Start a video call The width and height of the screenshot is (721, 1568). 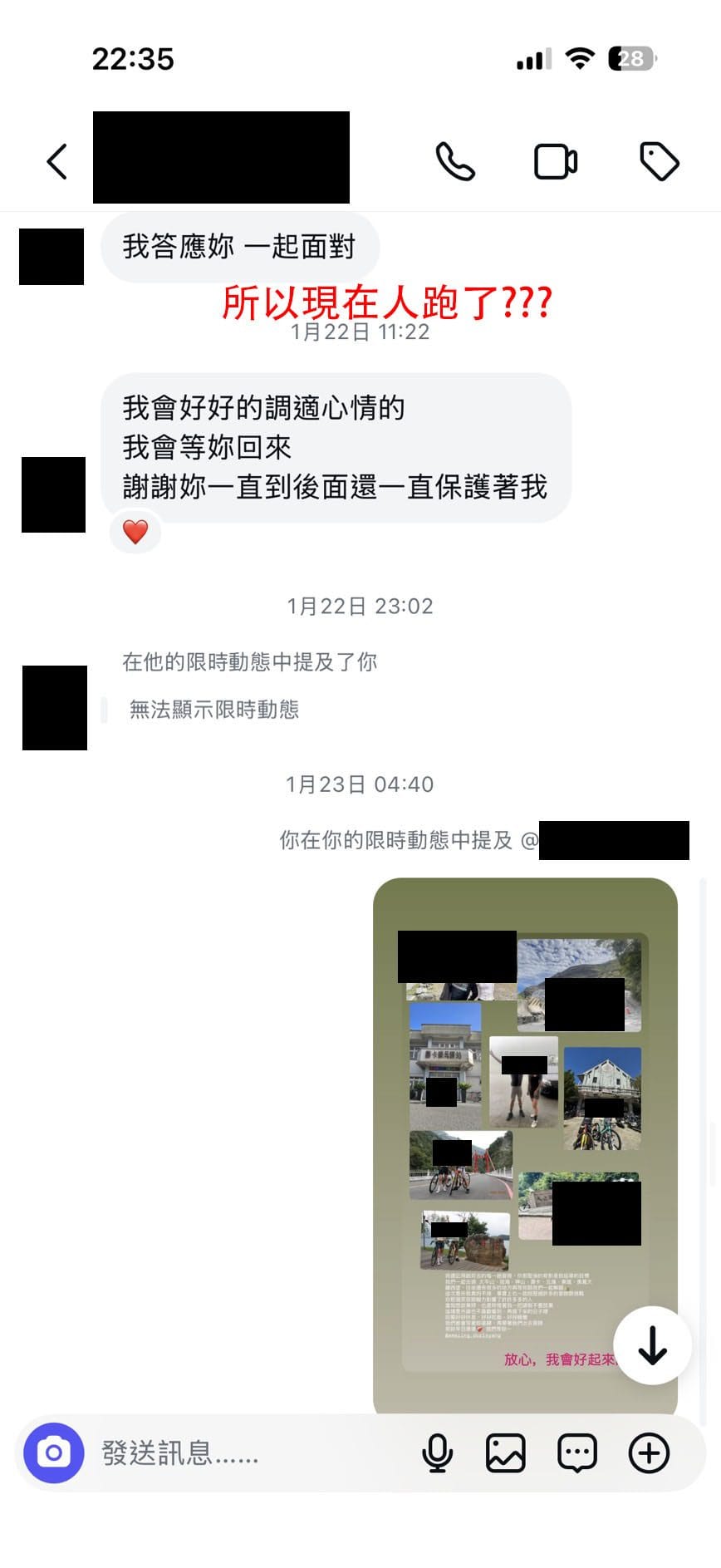tap(555, 161)
